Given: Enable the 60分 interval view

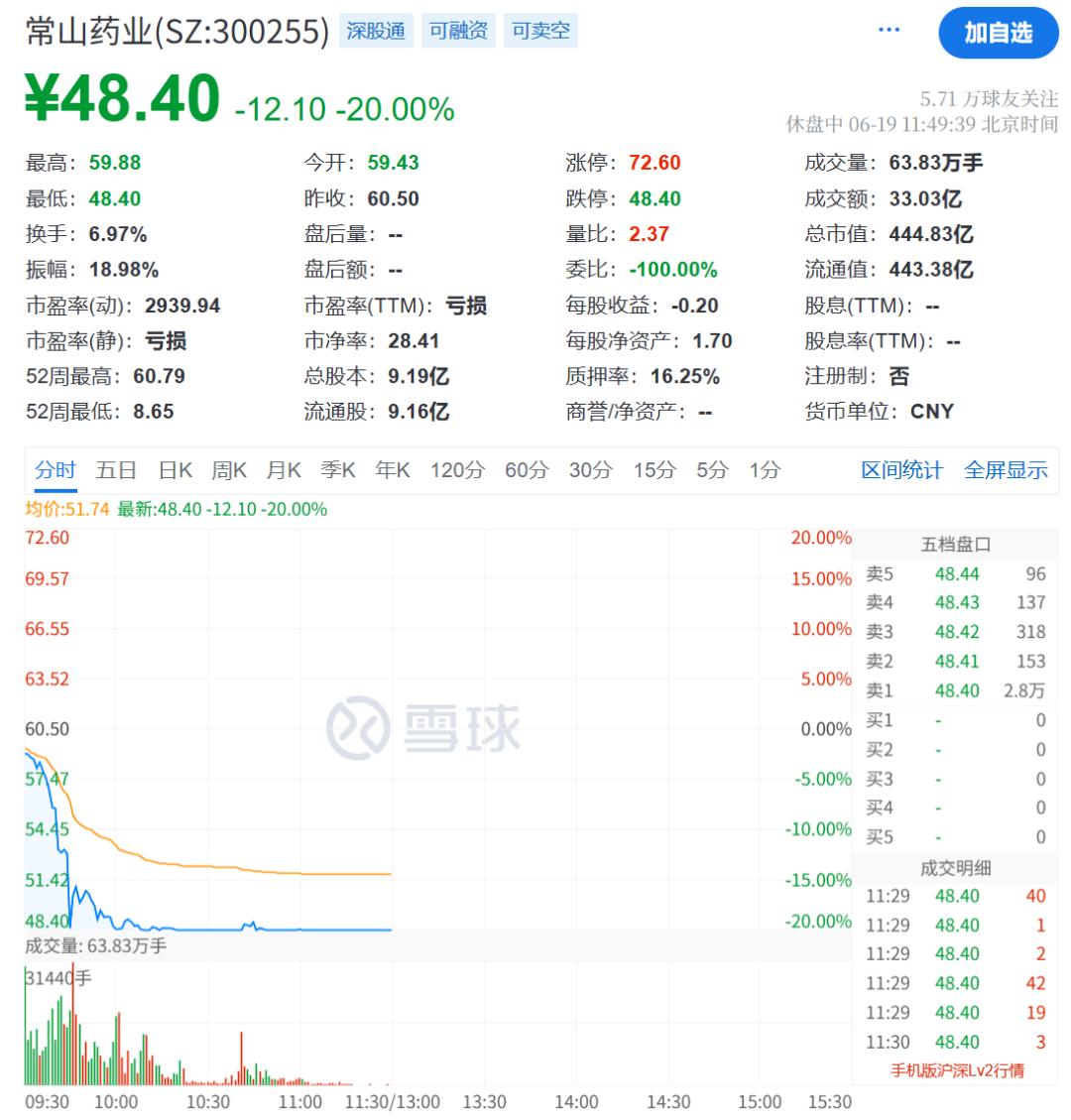Looking at the screenshot, I should tap(526, 470).
